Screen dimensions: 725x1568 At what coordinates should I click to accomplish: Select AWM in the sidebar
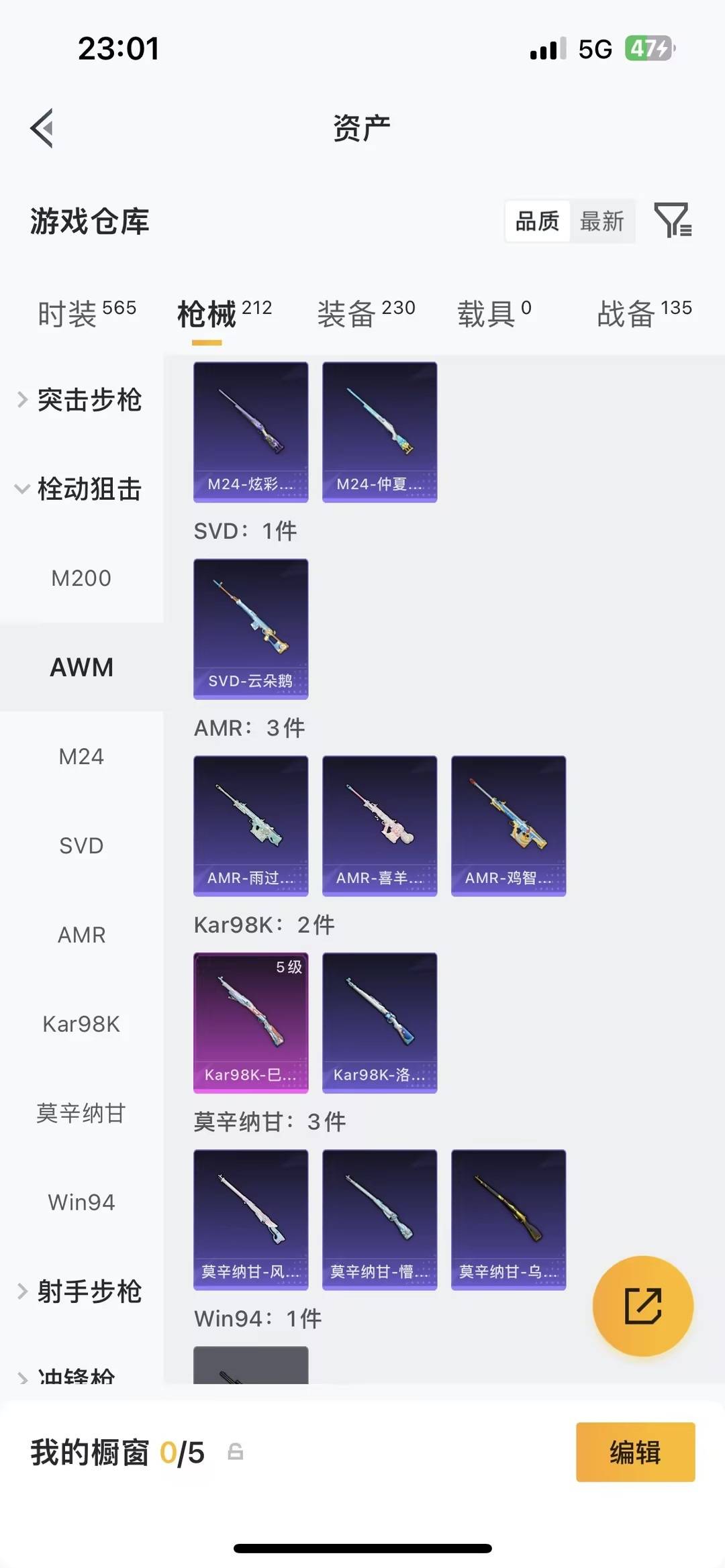(x=81, y=667)
